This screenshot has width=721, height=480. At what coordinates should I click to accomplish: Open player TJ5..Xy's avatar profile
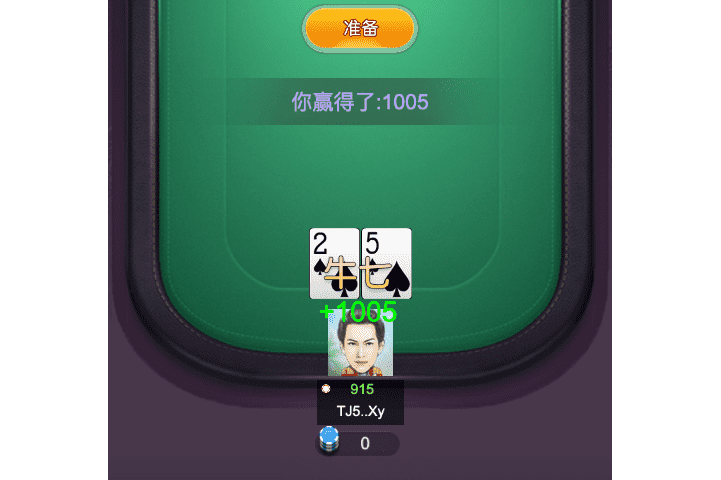pos(360,347)
